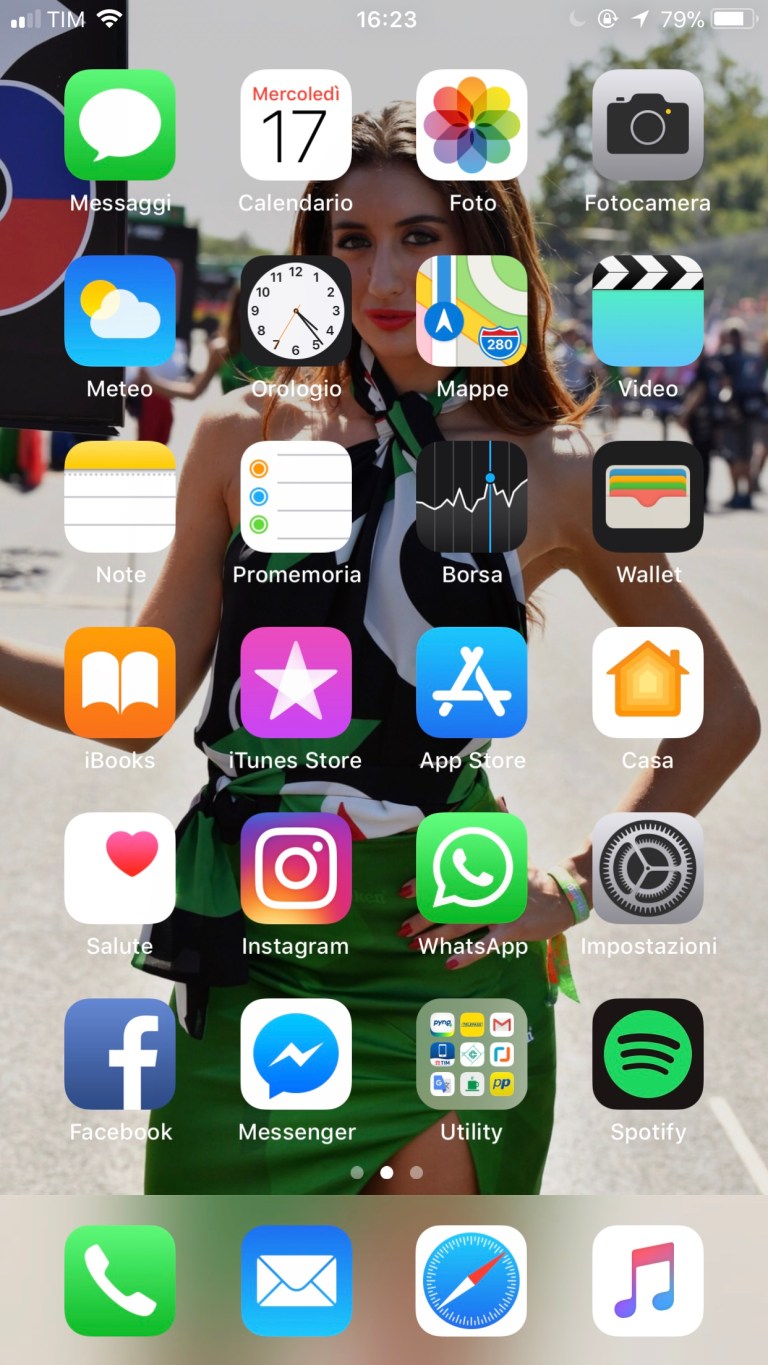Open the Promemoria app

coord(296,497)
